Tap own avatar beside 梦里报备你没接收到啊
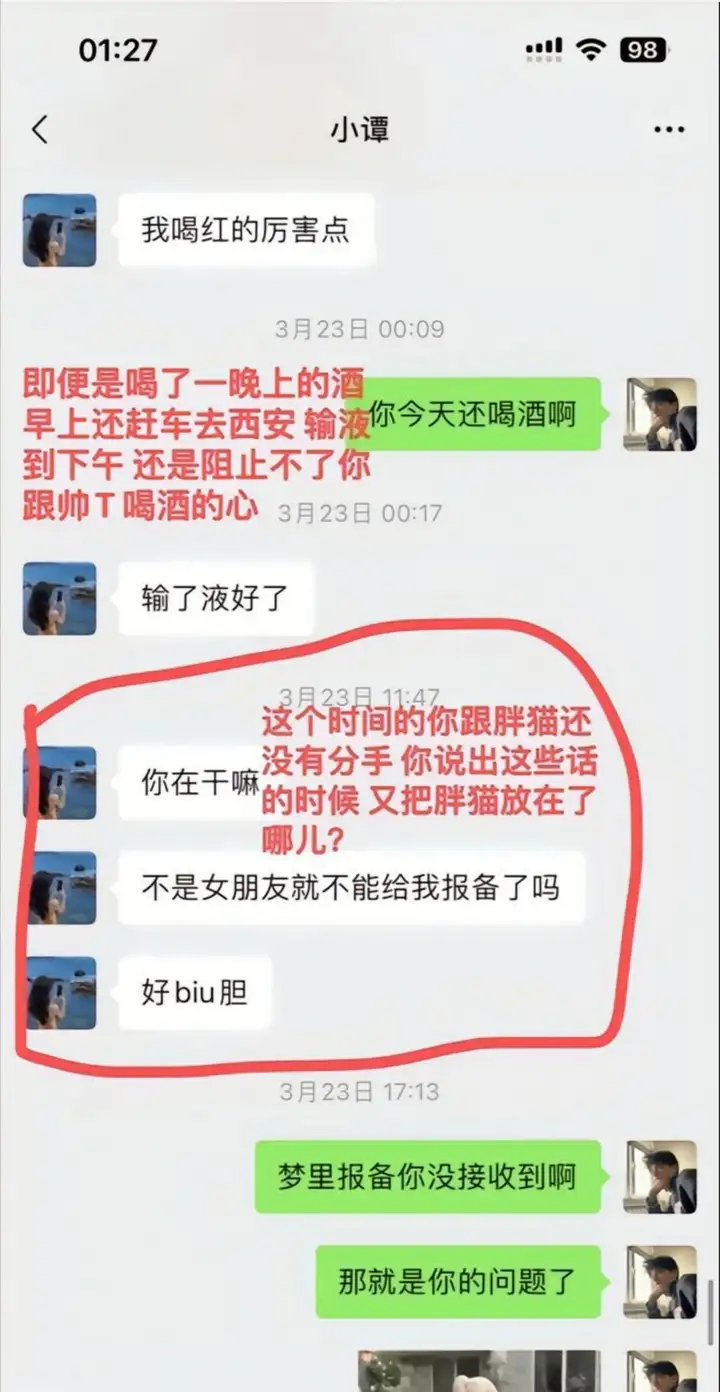This screenshot has width=720, height=1392. [x=660, y=1177]
